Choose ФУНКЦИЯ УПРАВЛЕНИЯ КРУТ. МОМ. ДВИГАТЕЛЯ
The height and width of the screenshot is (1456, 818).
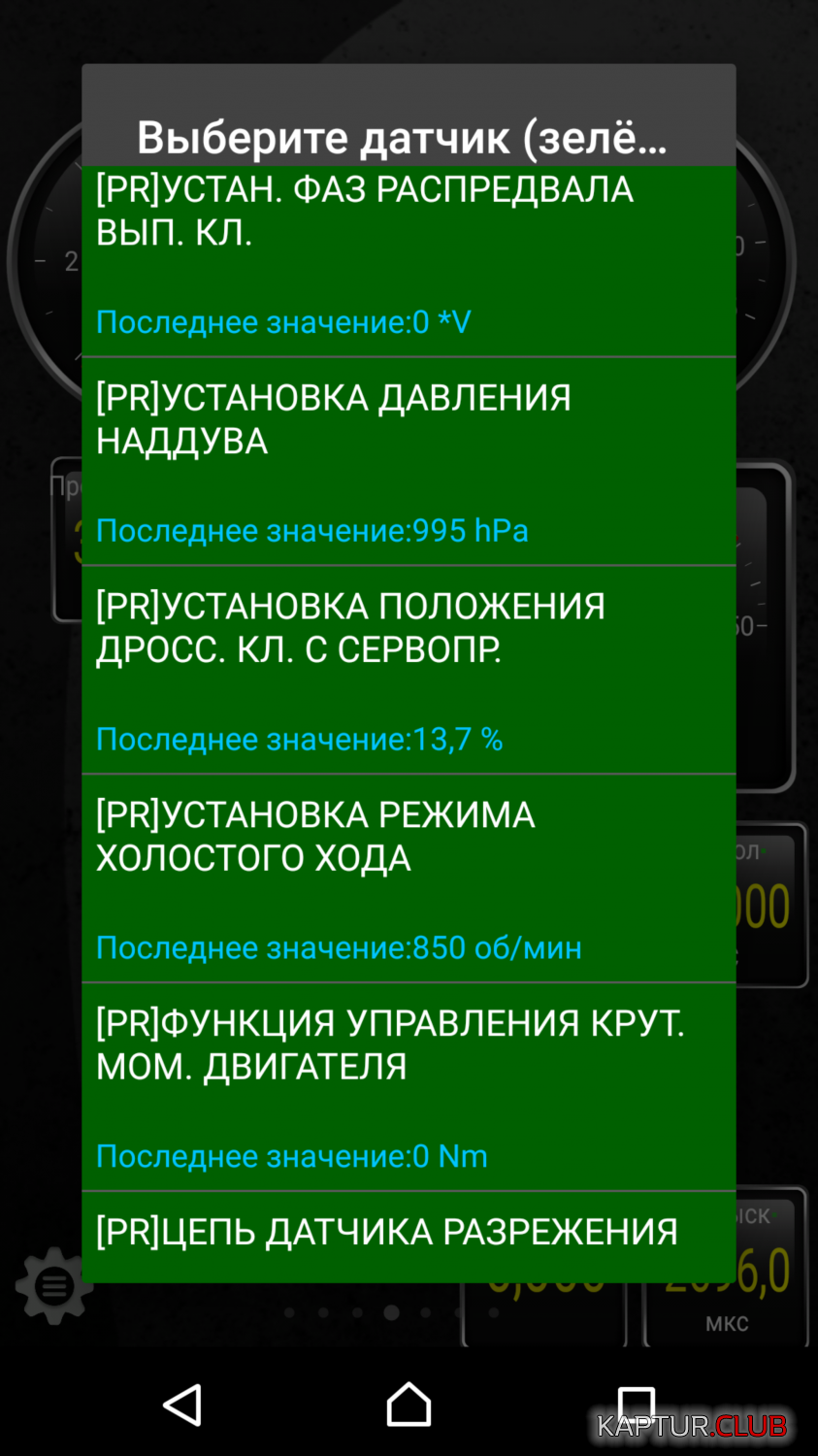point(409,1087)
